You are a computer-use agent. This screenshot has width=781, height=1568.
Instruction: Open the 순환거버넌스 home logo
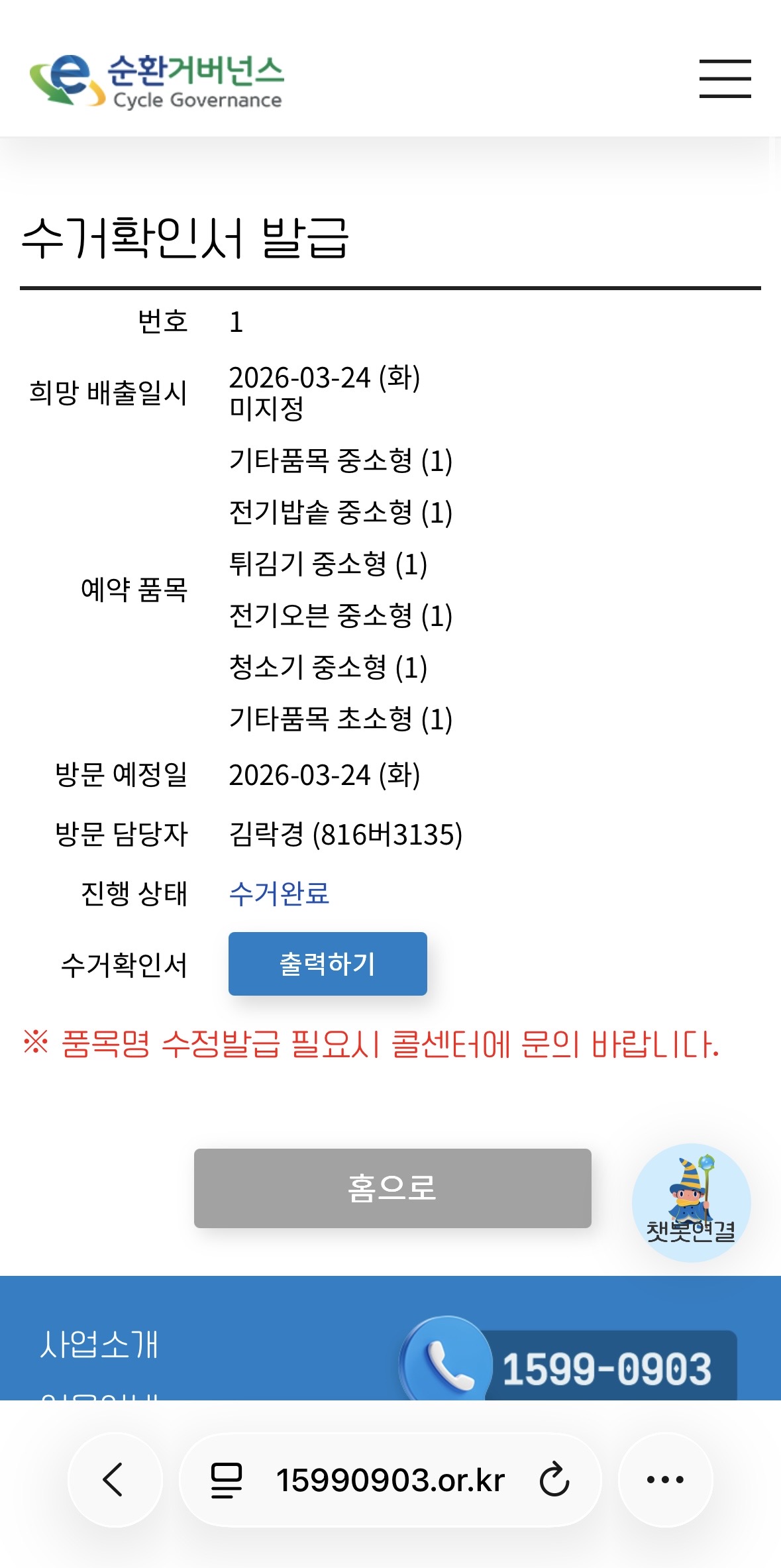(x=157, y=81)
